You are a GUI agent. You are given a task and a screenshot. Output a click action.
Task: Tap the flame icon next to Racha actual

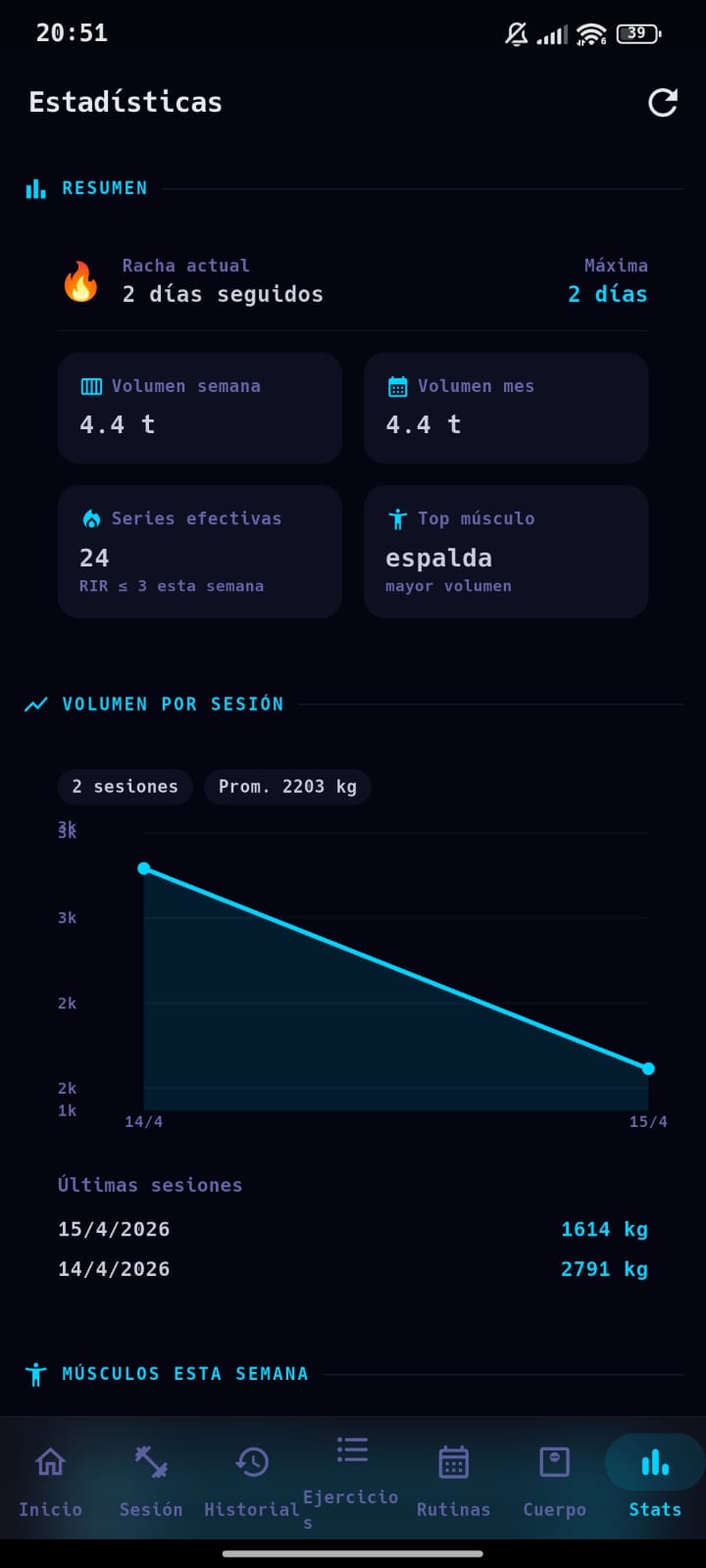click(81, 282)
